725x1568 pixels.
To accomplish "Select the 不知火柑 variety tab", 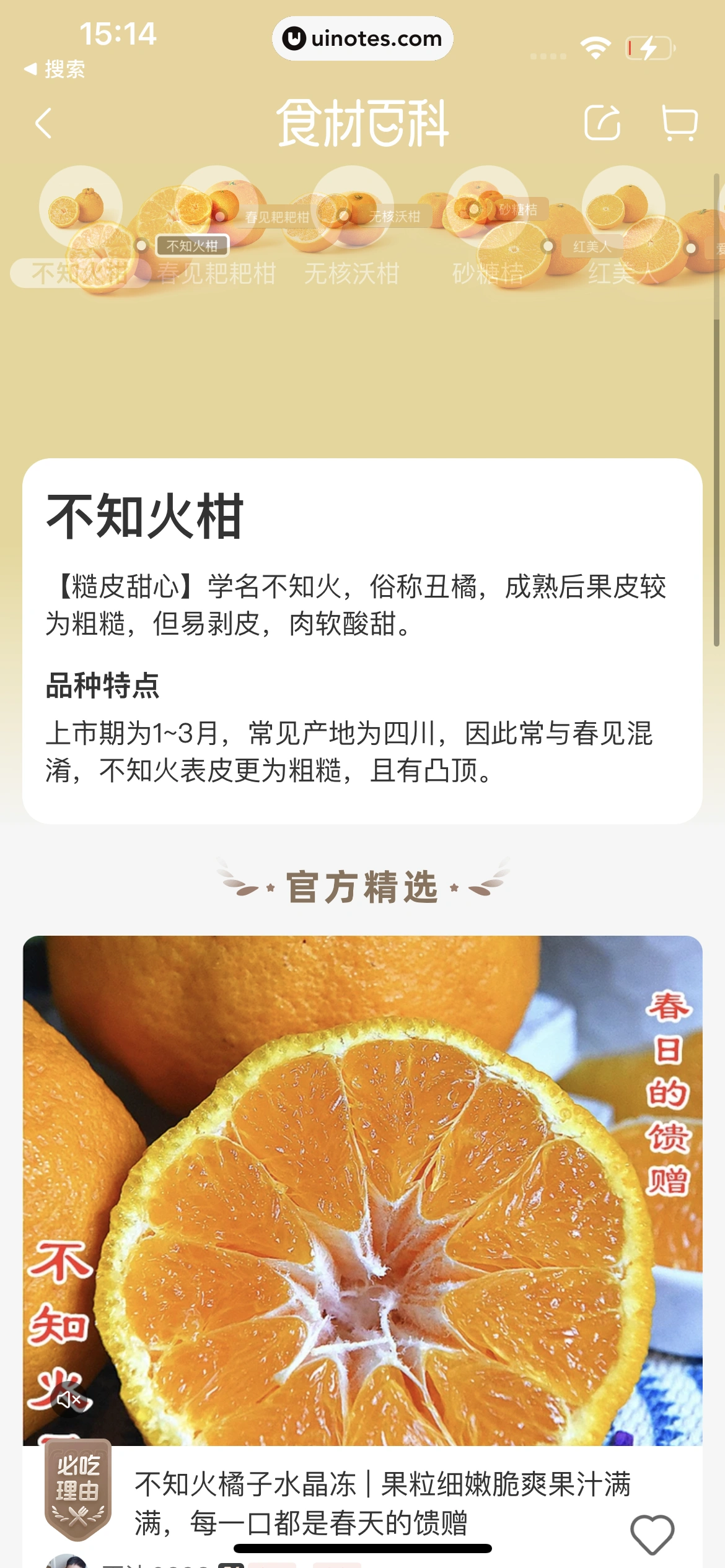I will [x=80, y=273].
